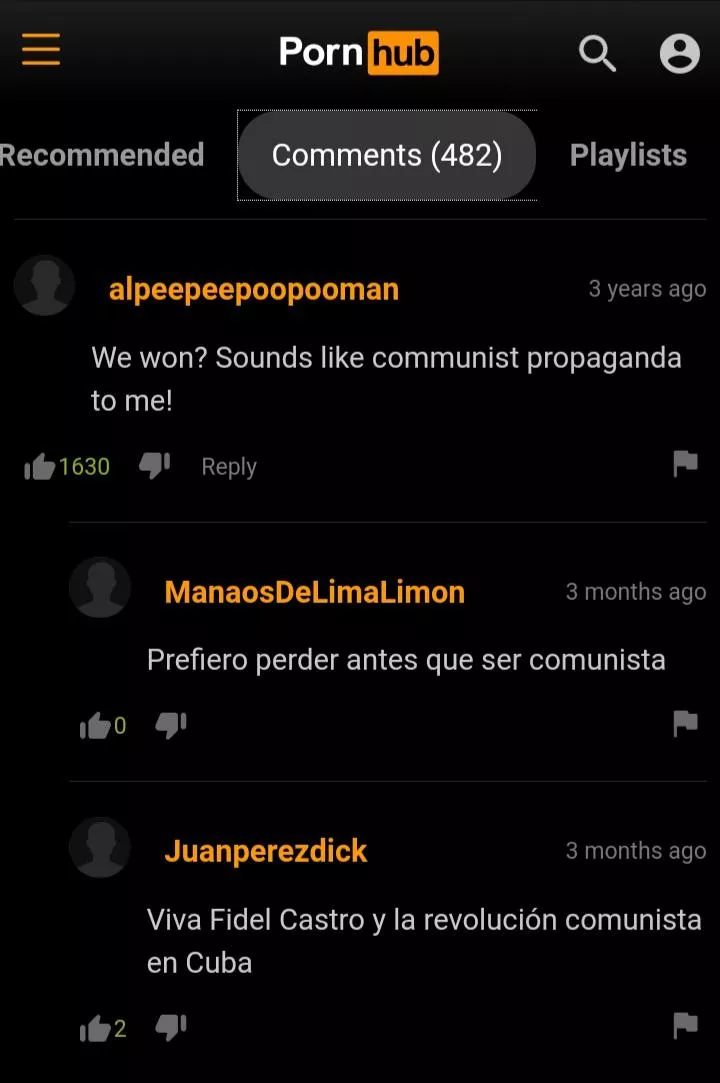Like Juanperezdick's comment
The height and width of the screenshot is (1083, 720).
point(96,1029)
